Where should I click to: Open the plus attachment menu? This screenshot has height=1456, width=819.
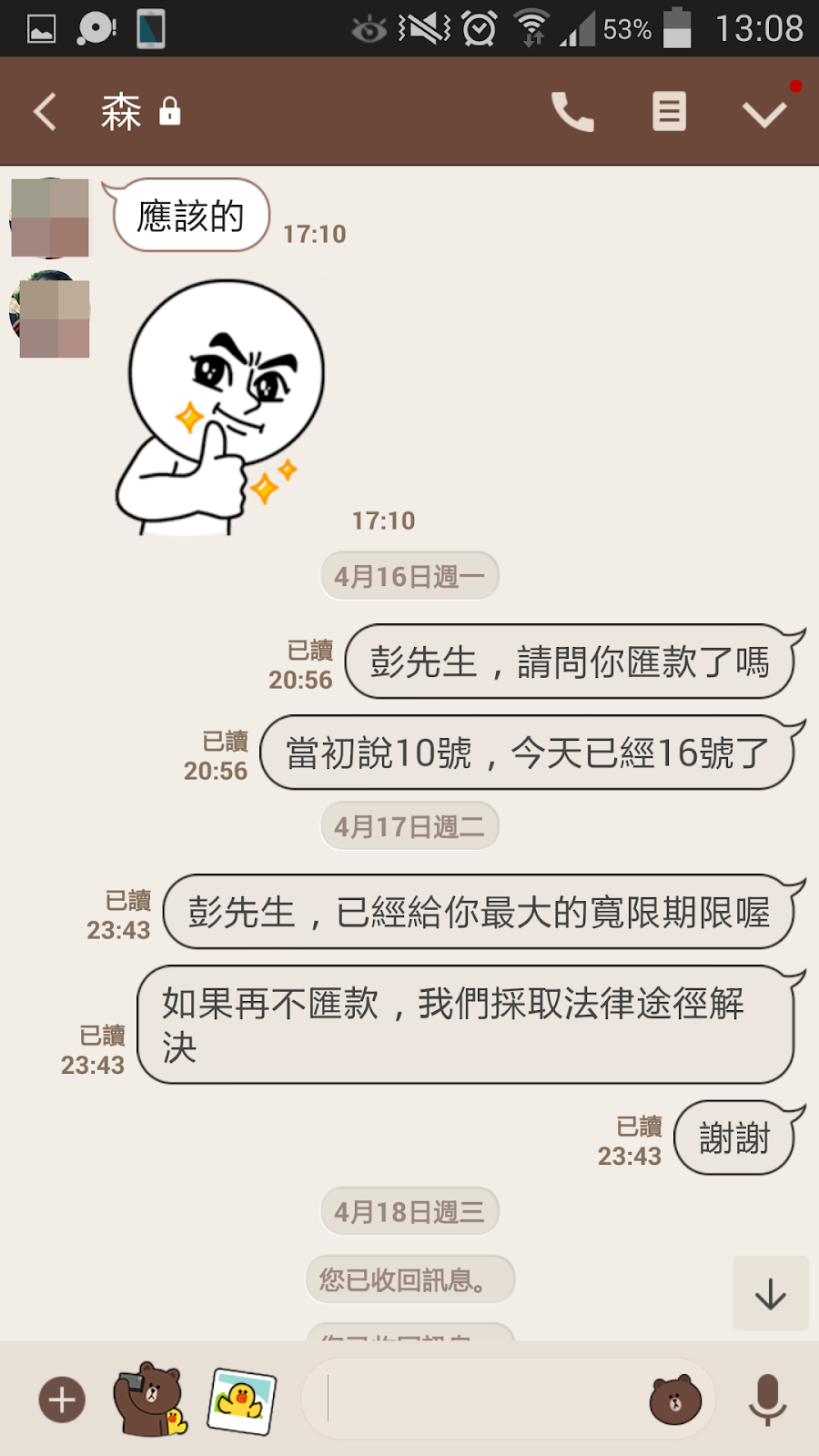(62, 1400)
